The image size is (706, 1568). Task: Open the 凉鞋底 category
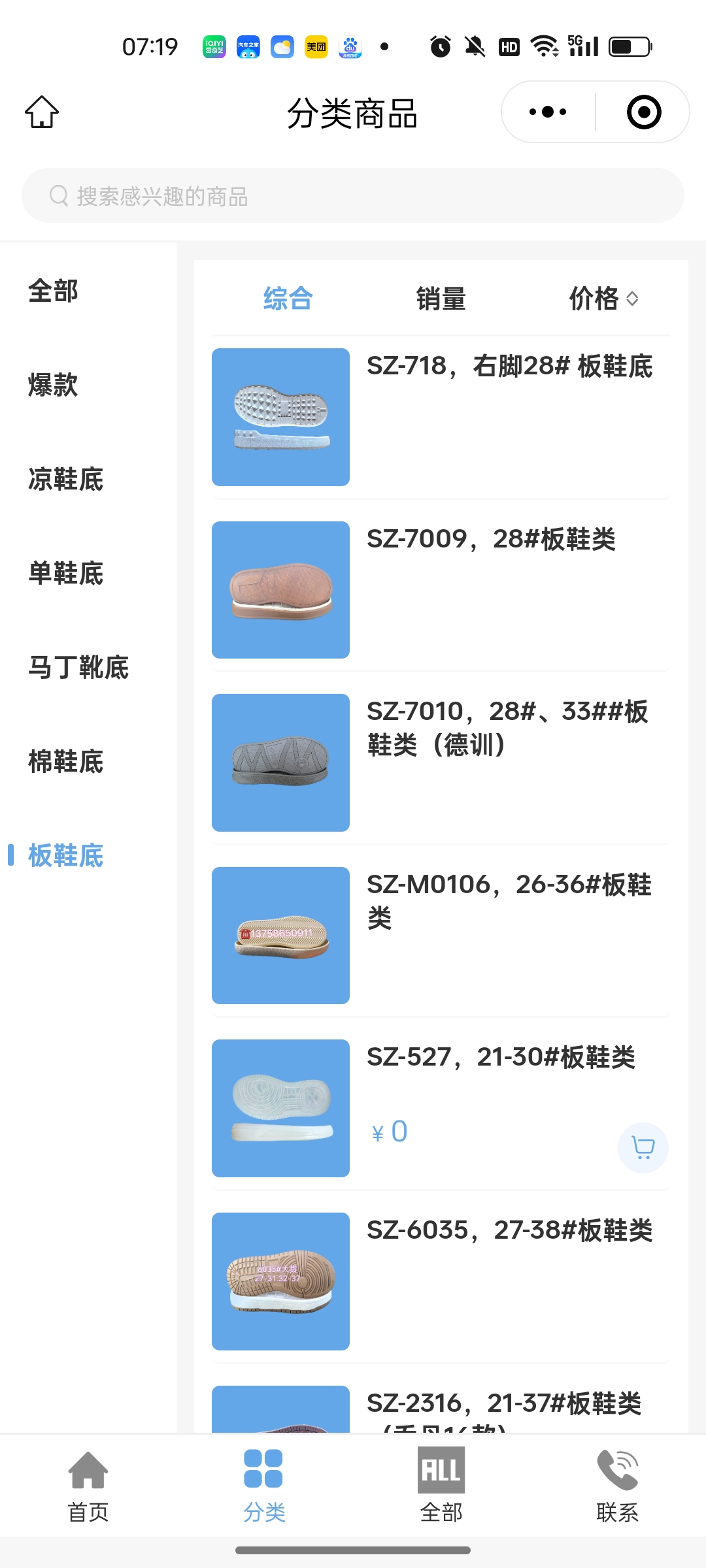[x=65, y=479]
